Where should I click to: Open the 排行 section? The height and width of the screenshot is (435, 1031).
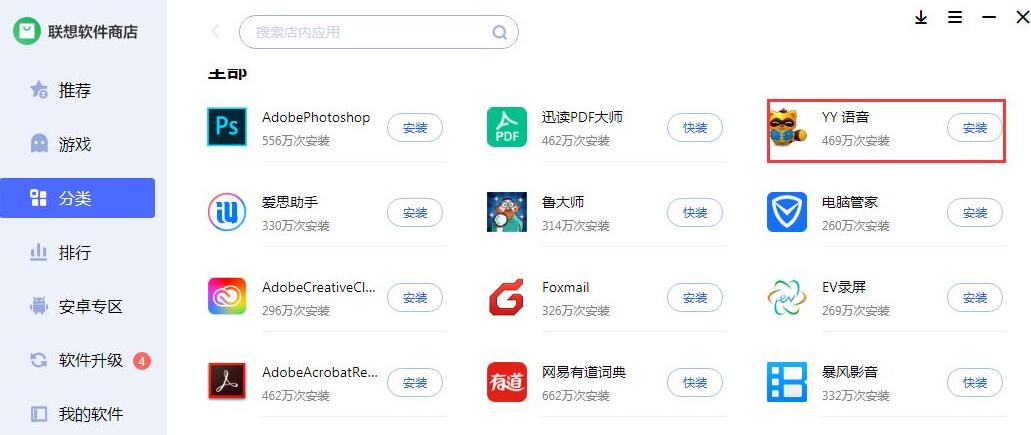76,252
